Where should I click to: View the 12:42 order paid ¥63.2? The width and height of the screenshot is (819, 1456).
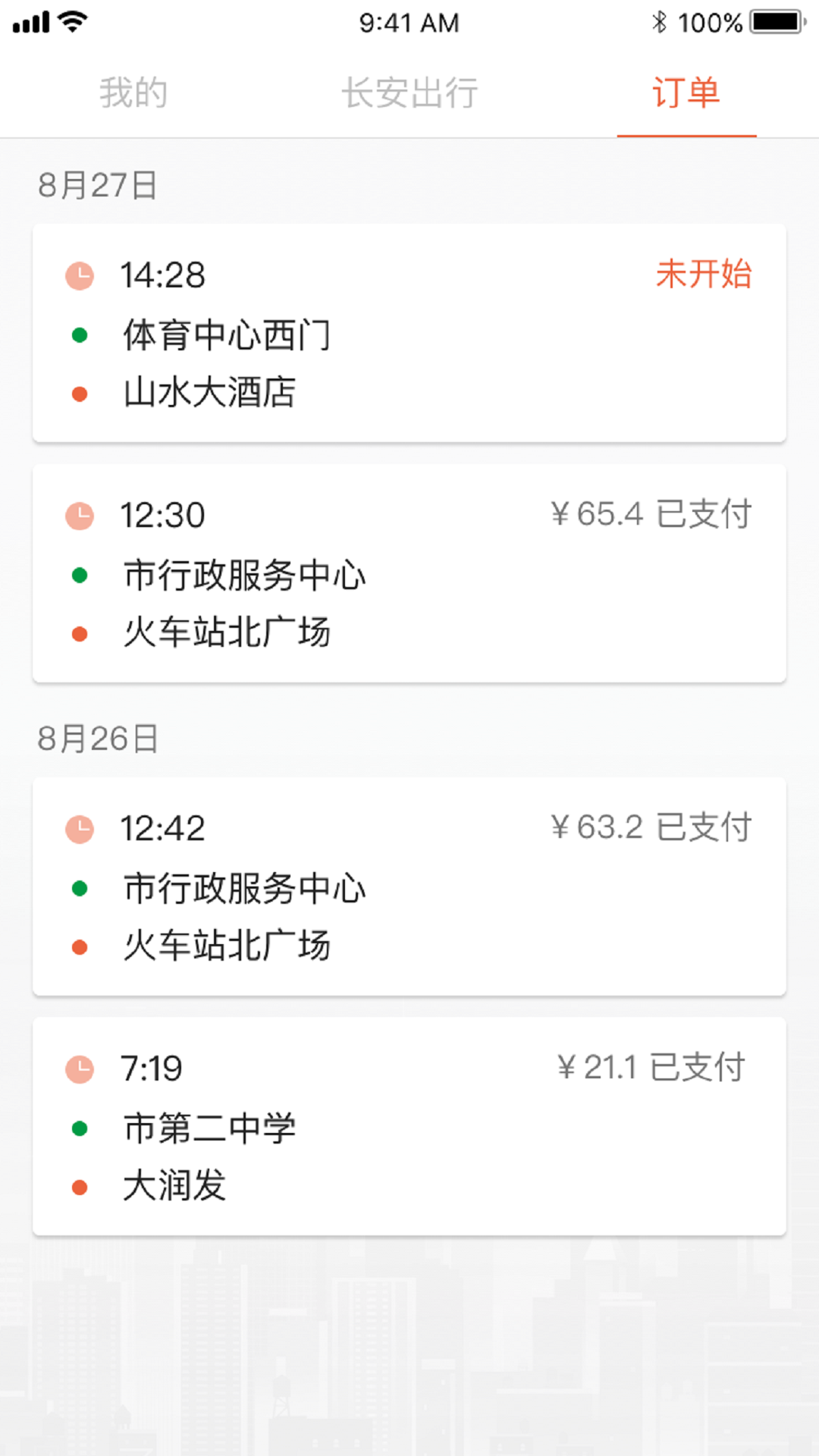(x=409, y=886)
